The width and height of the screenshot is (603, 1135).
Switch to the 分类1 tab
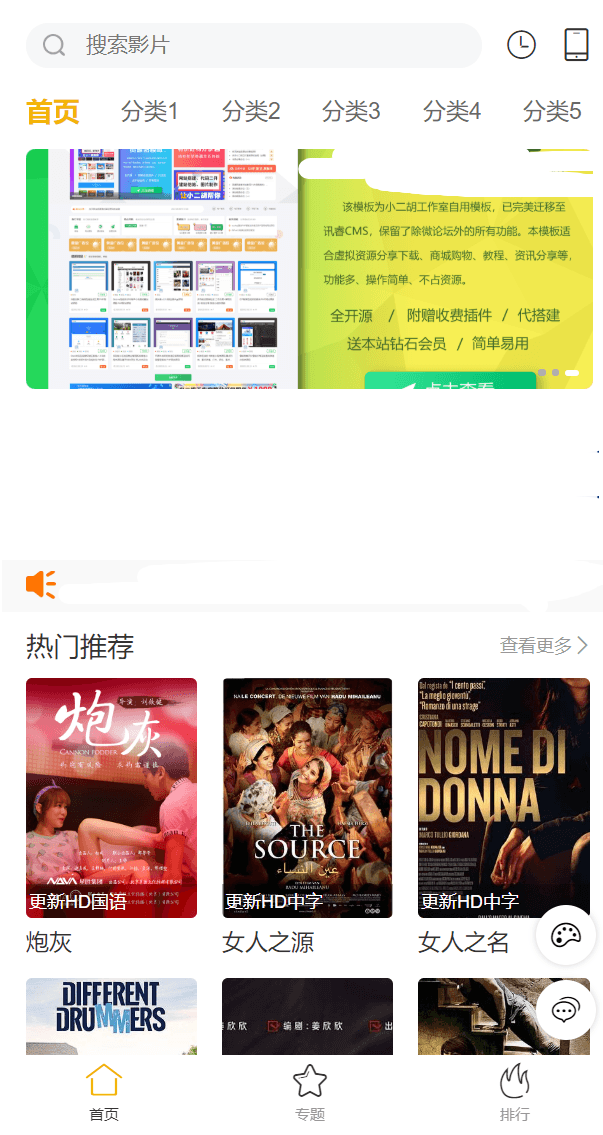coord(149,111)
